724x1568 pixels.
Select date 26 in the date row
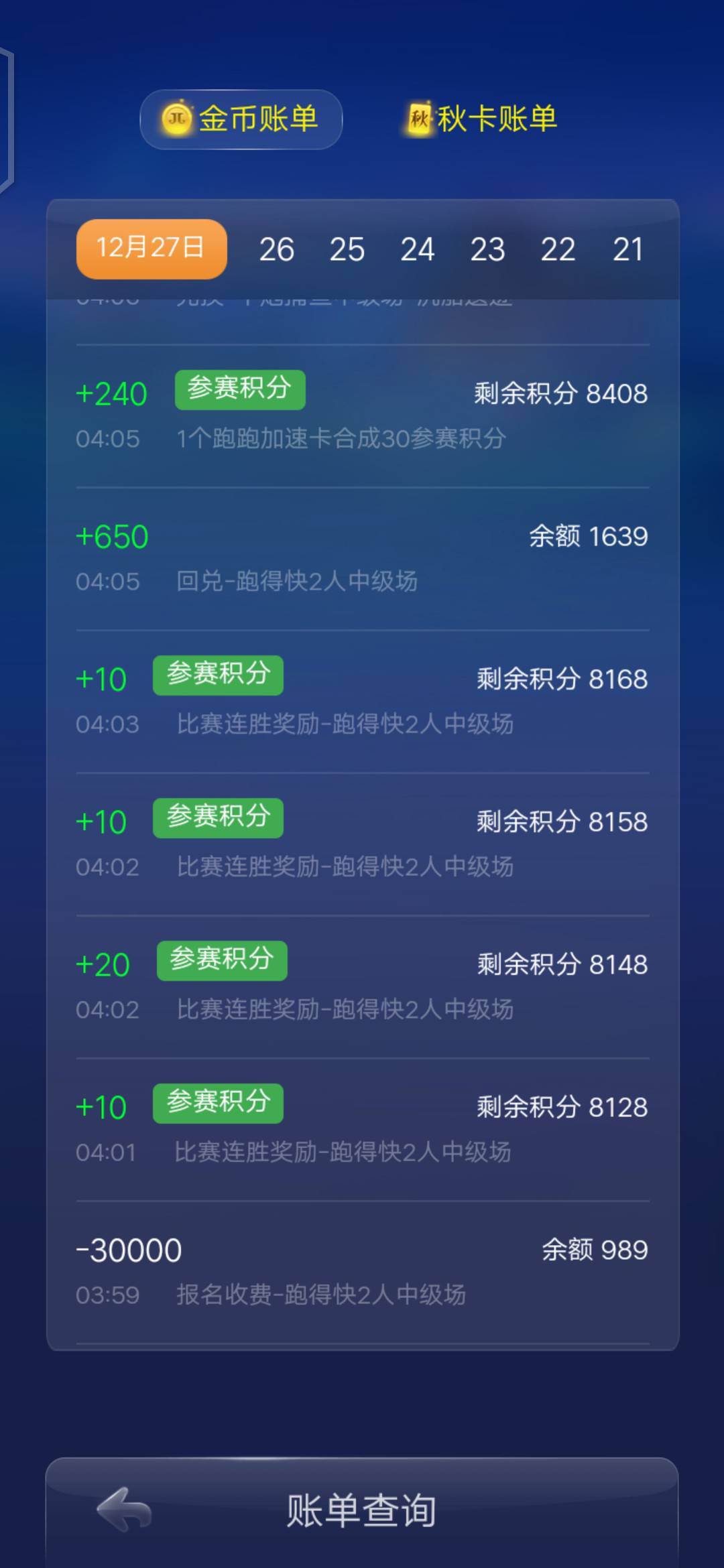pyautogui.click(x=277, y=249)
